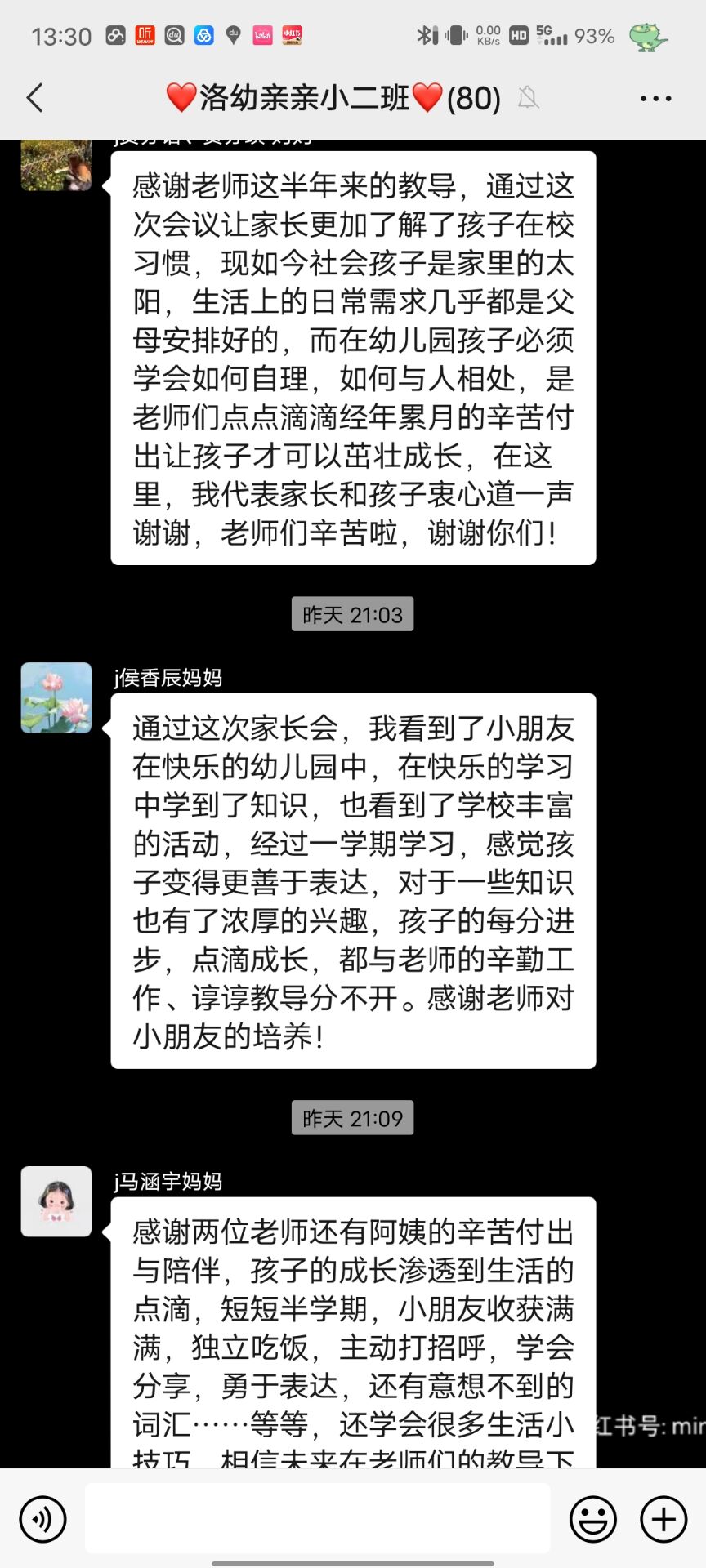706x1568 pixels.
Task: Open j马涵宇妈妈's avatar profile
Action: [x=56, y=1201]
